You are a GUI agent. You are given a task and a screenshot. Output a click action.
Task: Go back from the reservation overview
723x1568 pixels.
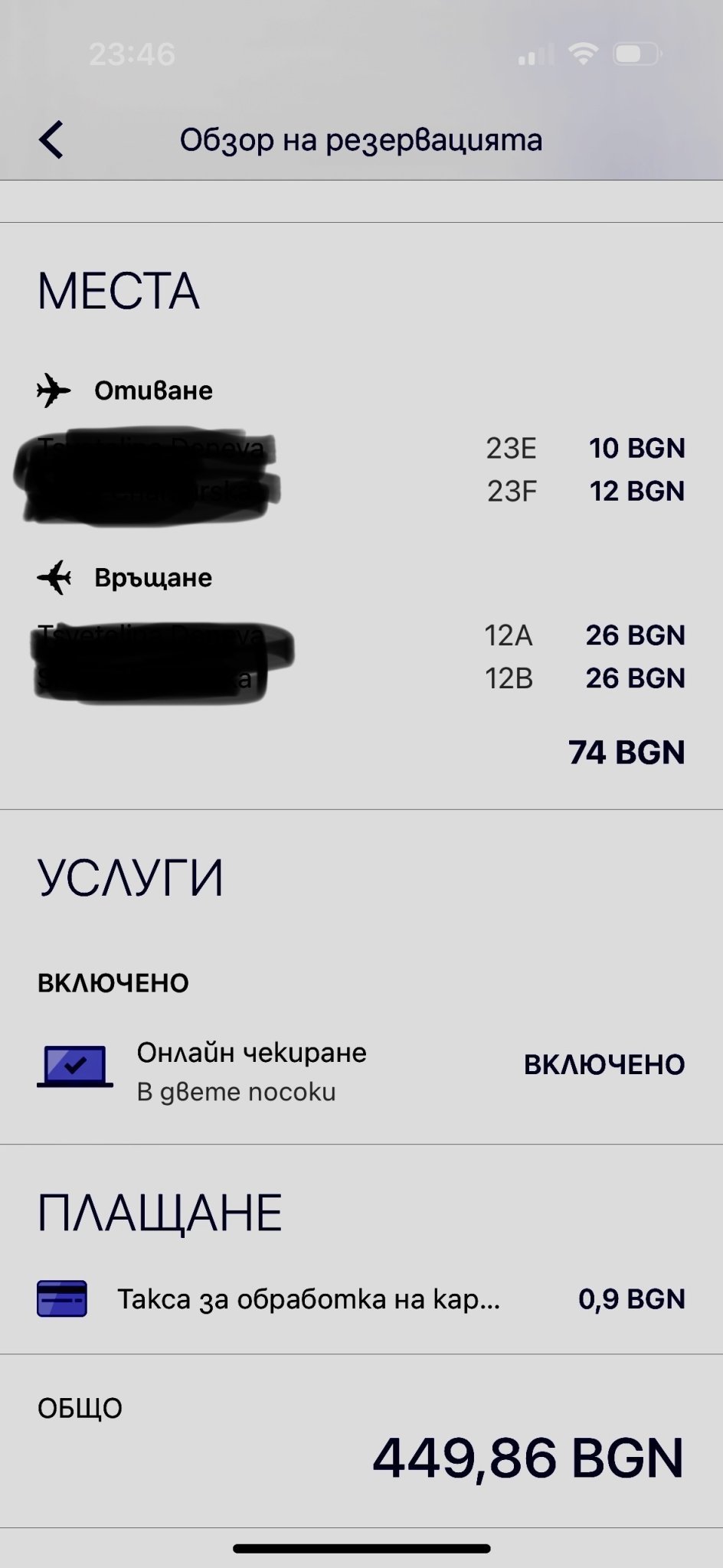(x=51, y=140)
